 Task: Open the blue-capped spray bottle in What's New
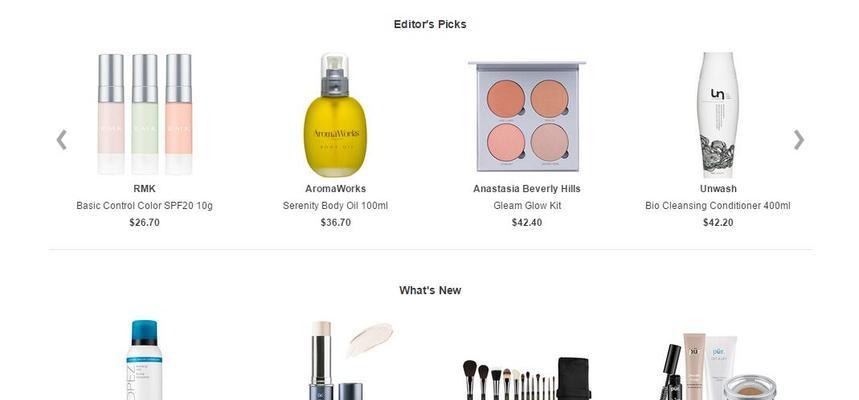pos(145,362)
